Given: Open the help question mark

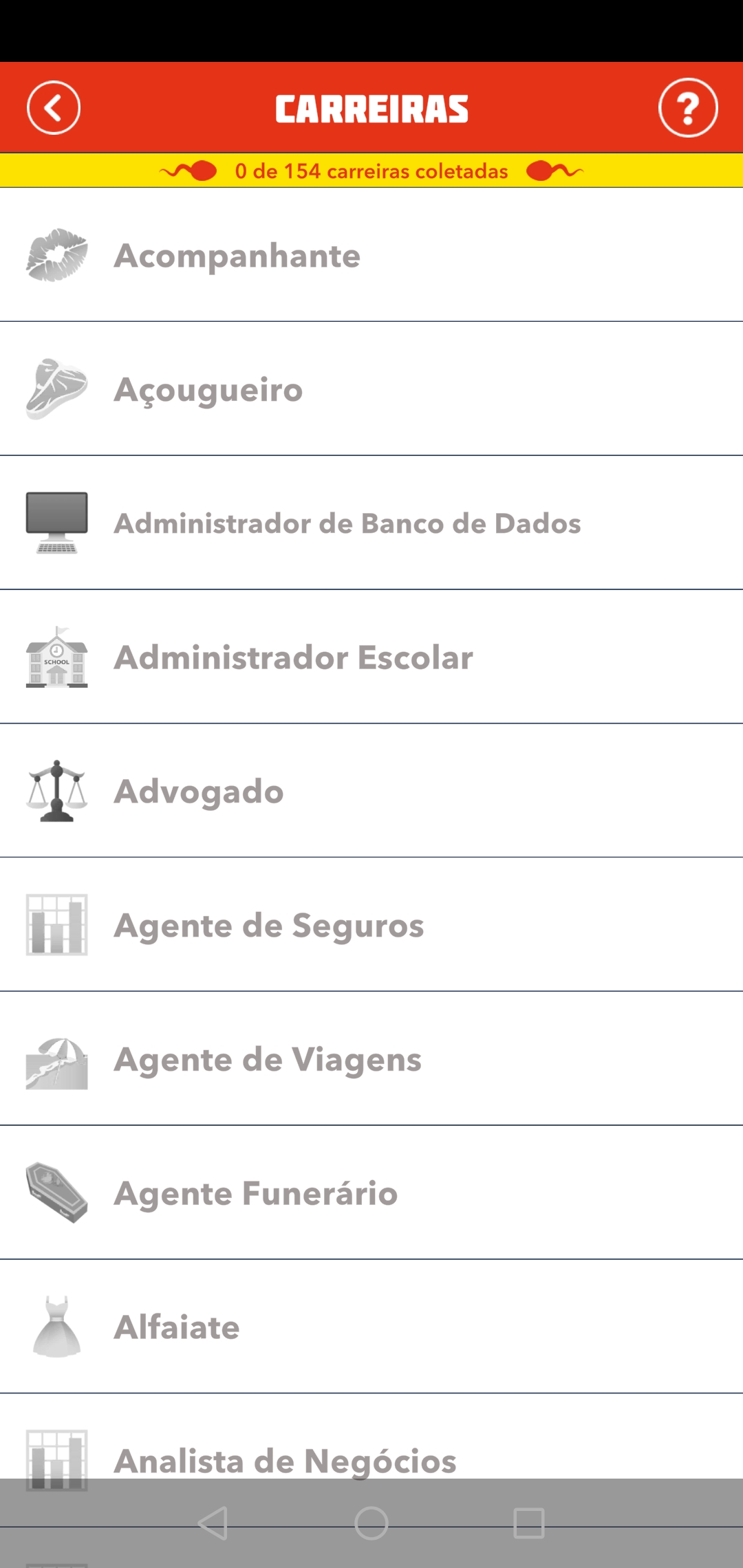Looking at the screenshot, I should pyautogui.click(x=688, y=108).
